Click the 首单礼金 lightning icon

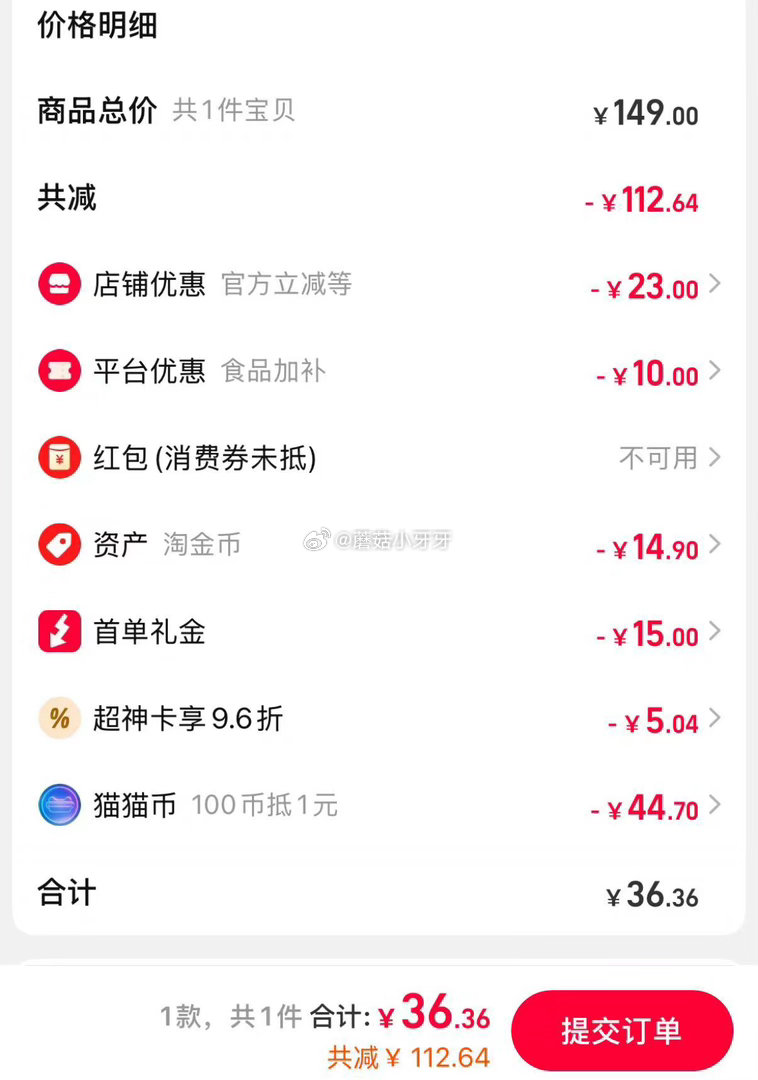point(59,631)
